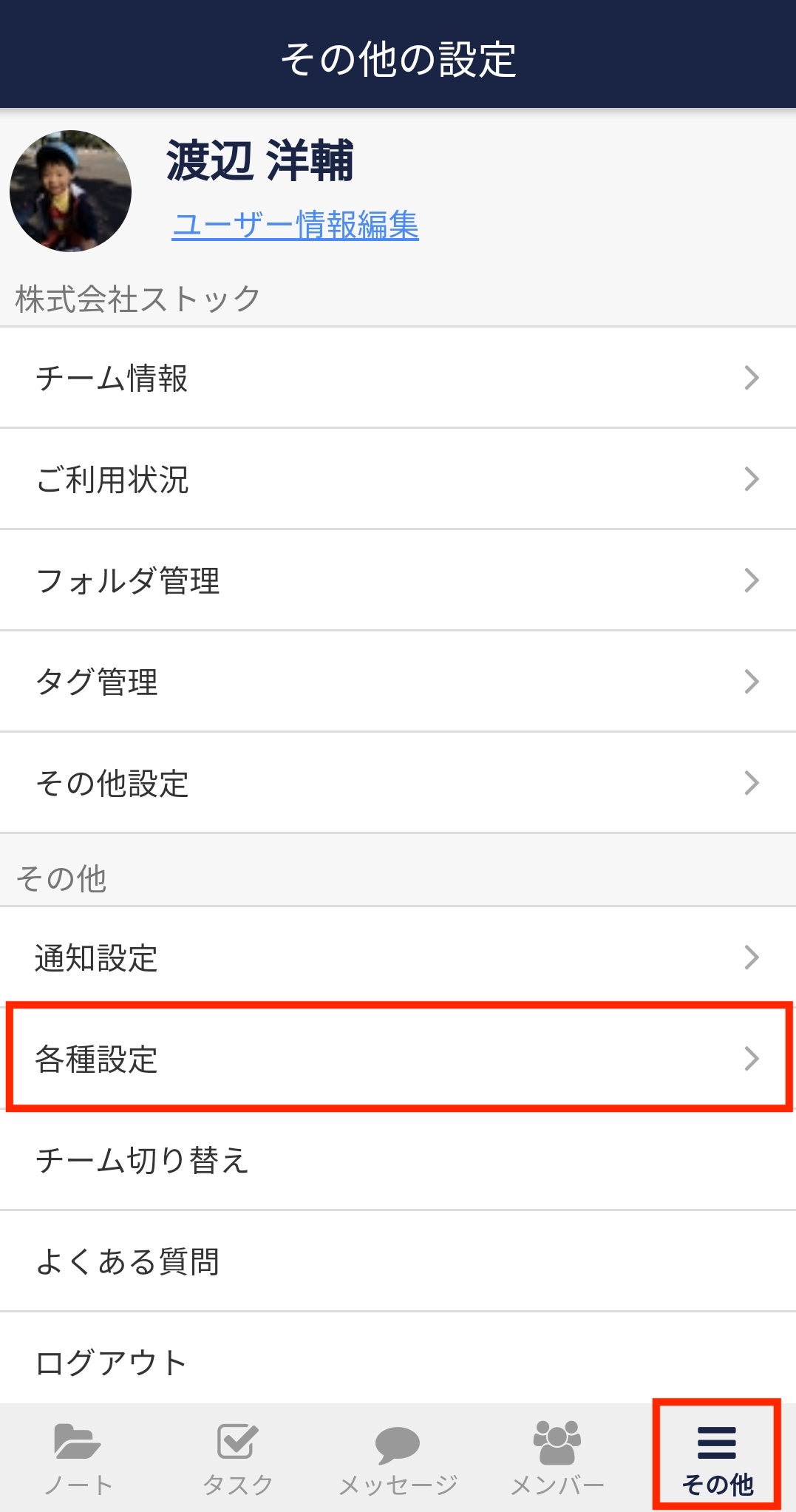Viewport: 796px width, 1512px height.
Task: Open よくある質問
Action: (x=398, y=1261)
